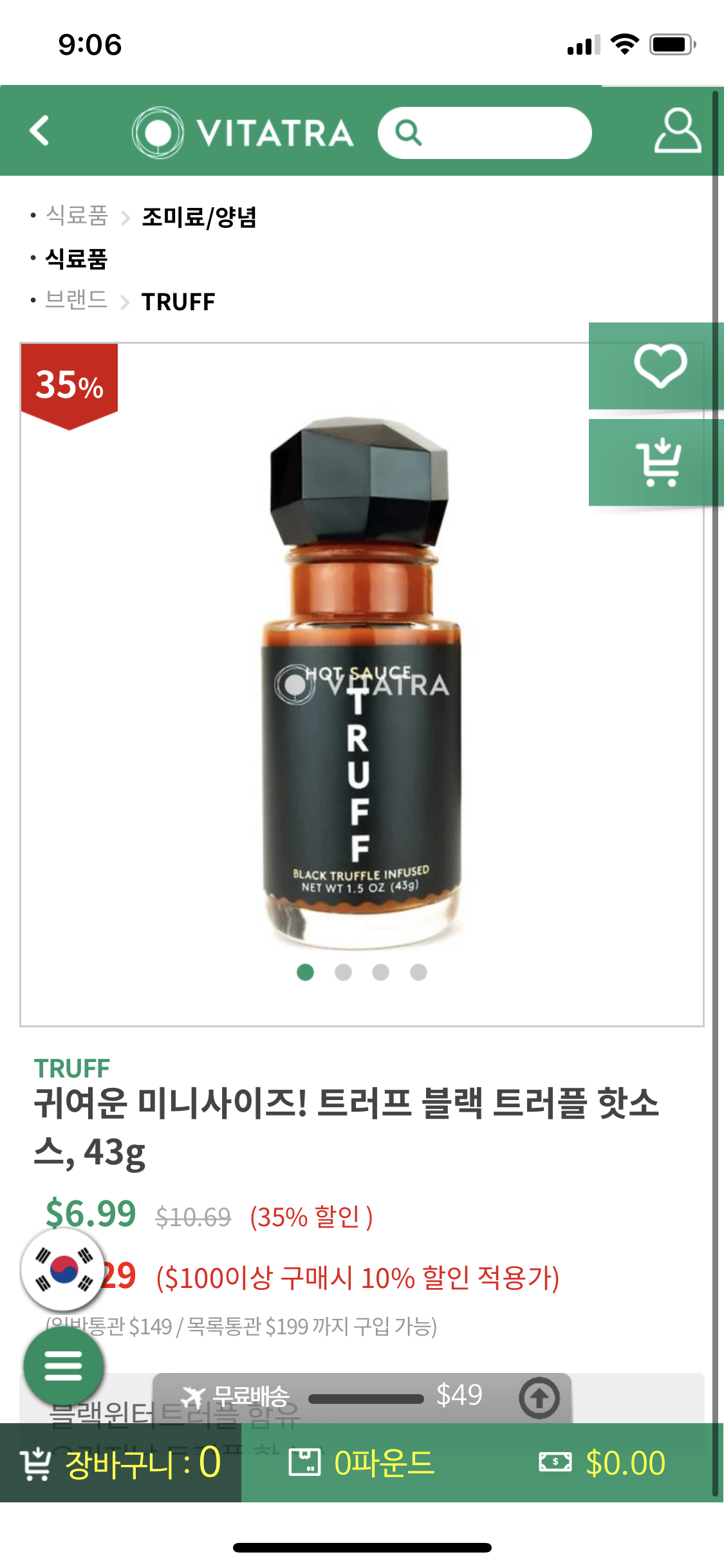This screenshot has height=1568, width=724.
Task: Go back using the header arrow
Action: pos(40,131)
